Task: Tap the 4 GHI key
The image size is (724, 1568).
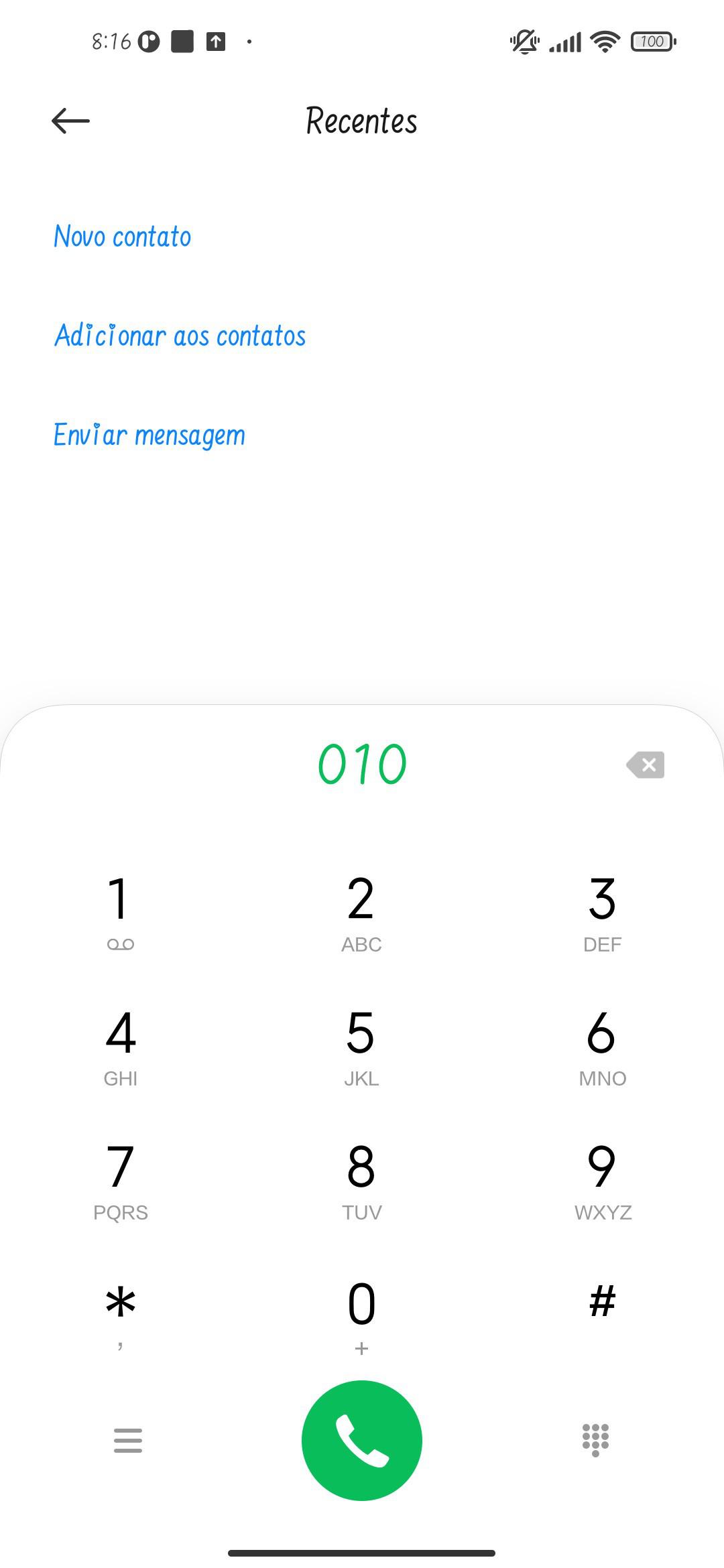Action: (x=121, y=1047)
